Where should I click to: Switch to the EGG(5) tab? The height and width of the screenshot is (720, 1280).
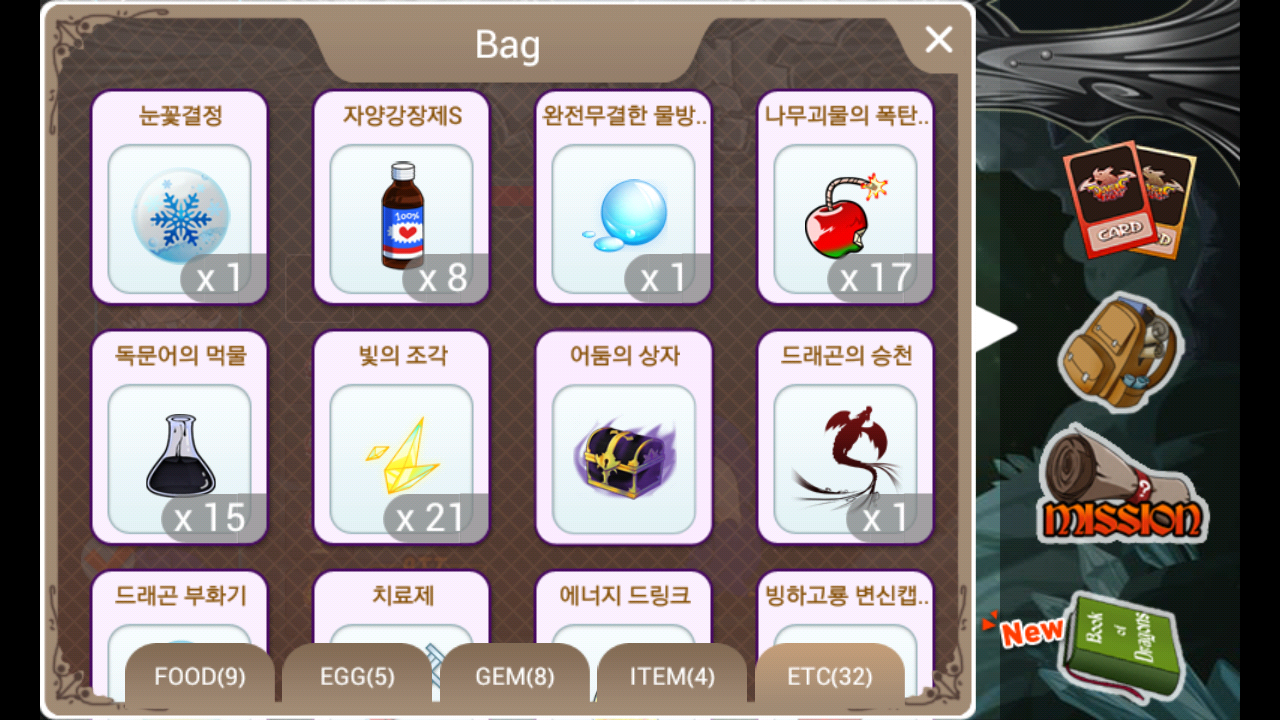357,676
